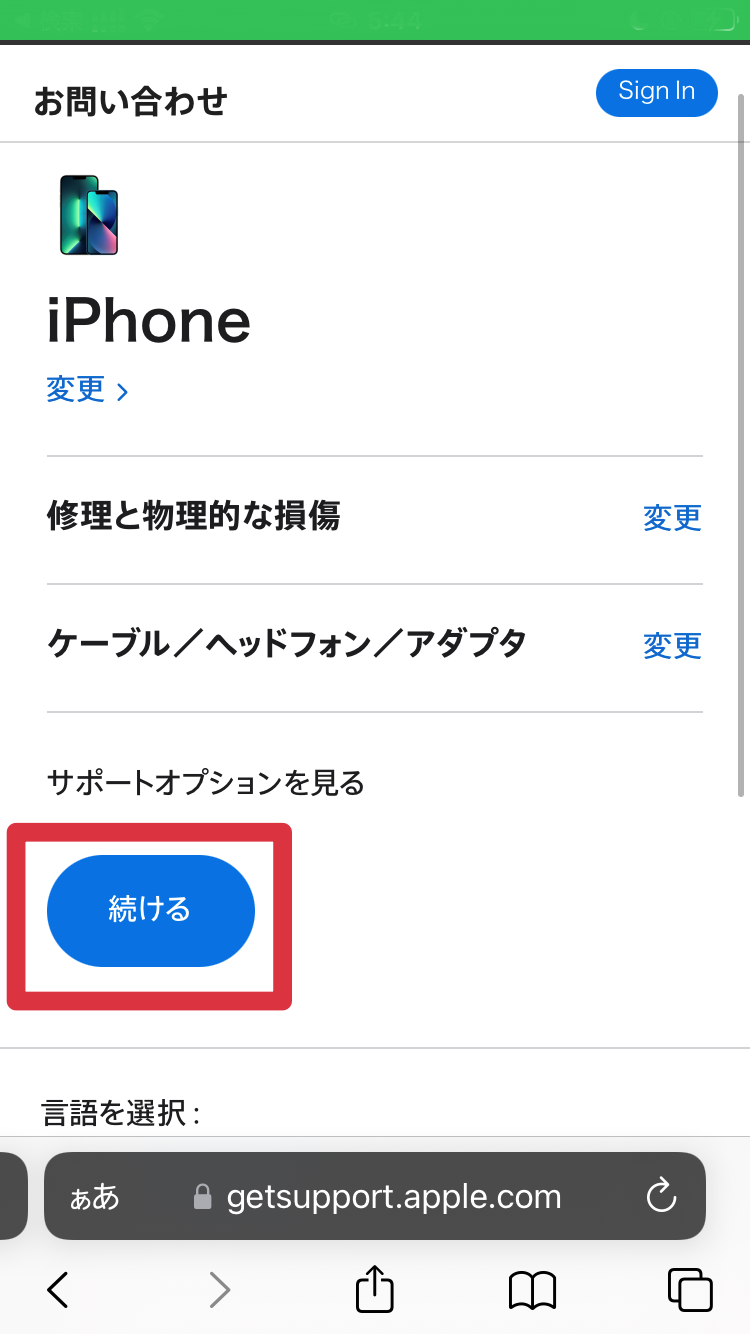Screen dimensions: 750x1334
Task: Reload the page
Action: [661, 1196]
